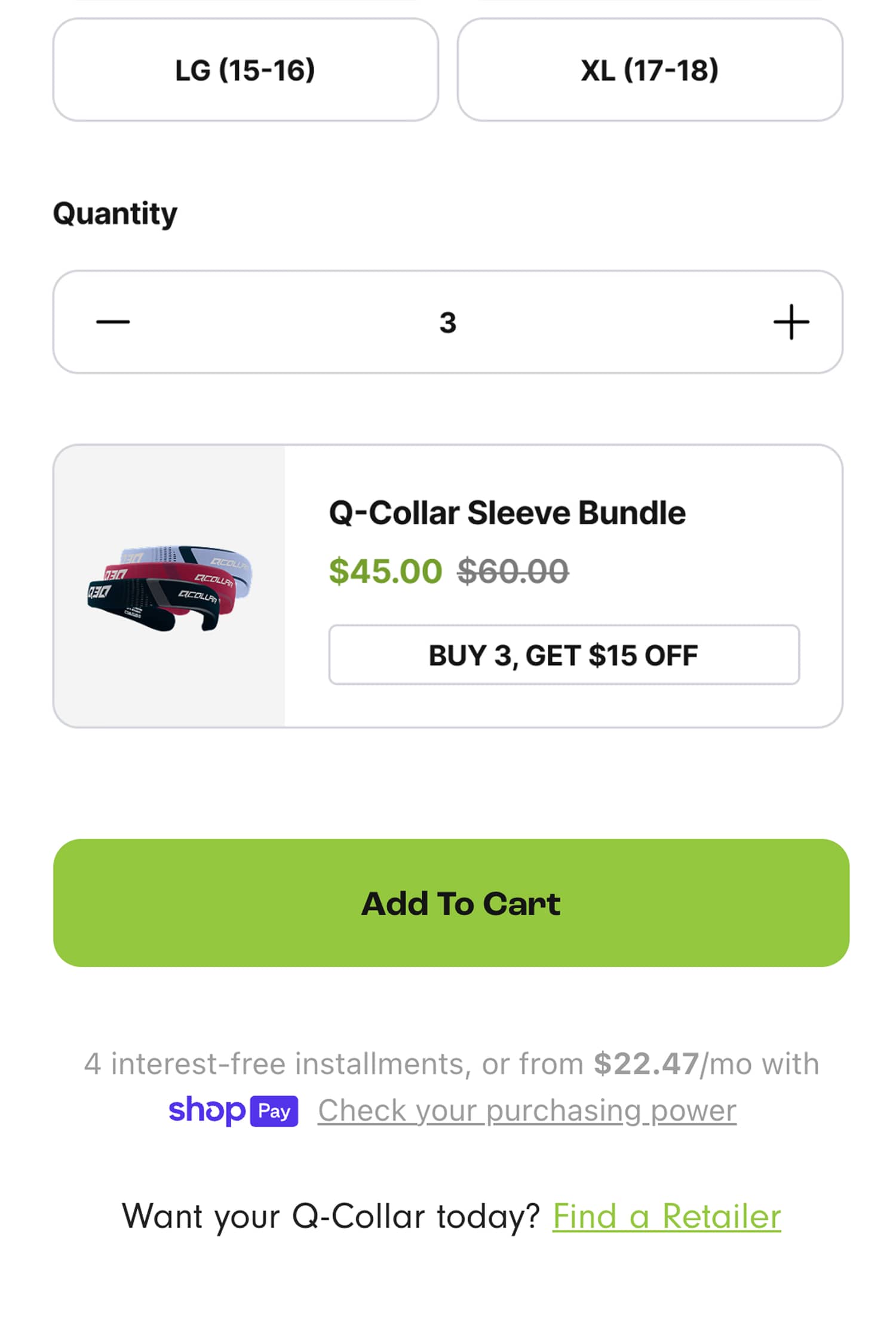Select the sleeve bundle upsell card
This screenshot has width=896, height=1328.
448,591
